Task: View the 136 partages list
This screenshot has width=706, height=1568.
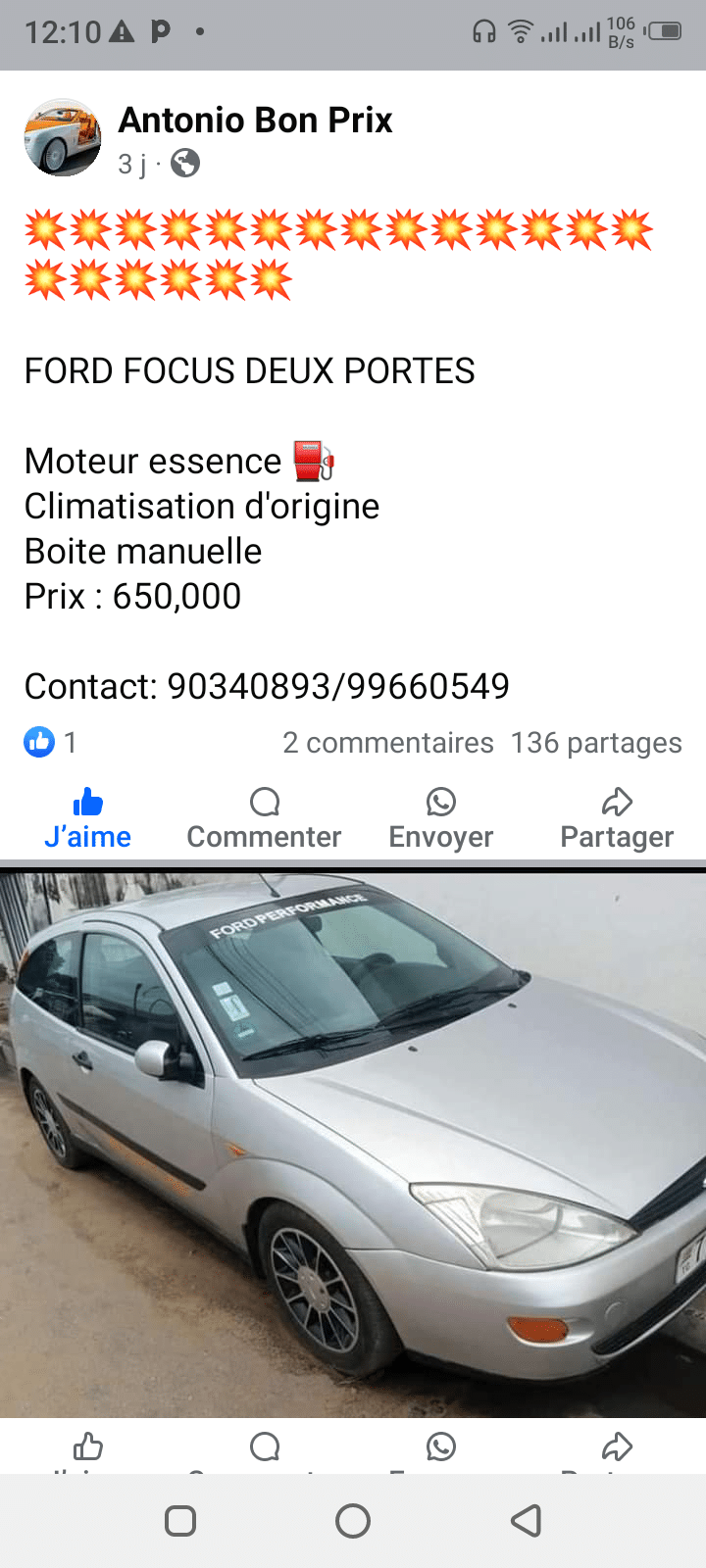Action: (x=596, y=743)
